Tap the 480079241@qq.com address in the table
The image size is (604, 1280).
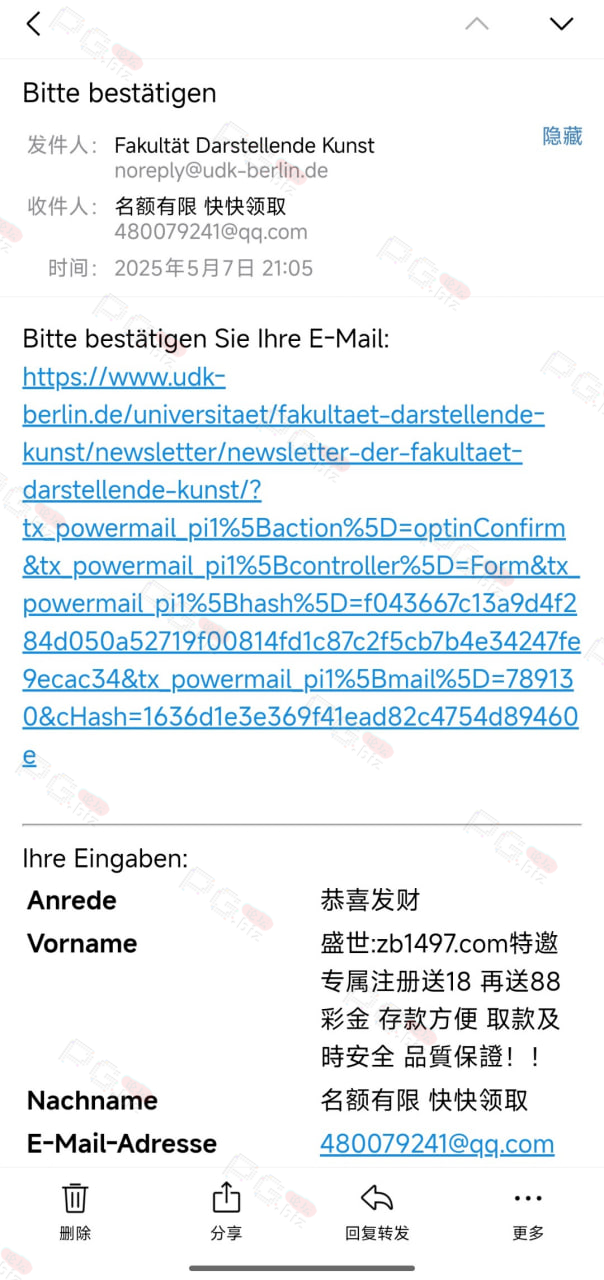pos(437,1144)
